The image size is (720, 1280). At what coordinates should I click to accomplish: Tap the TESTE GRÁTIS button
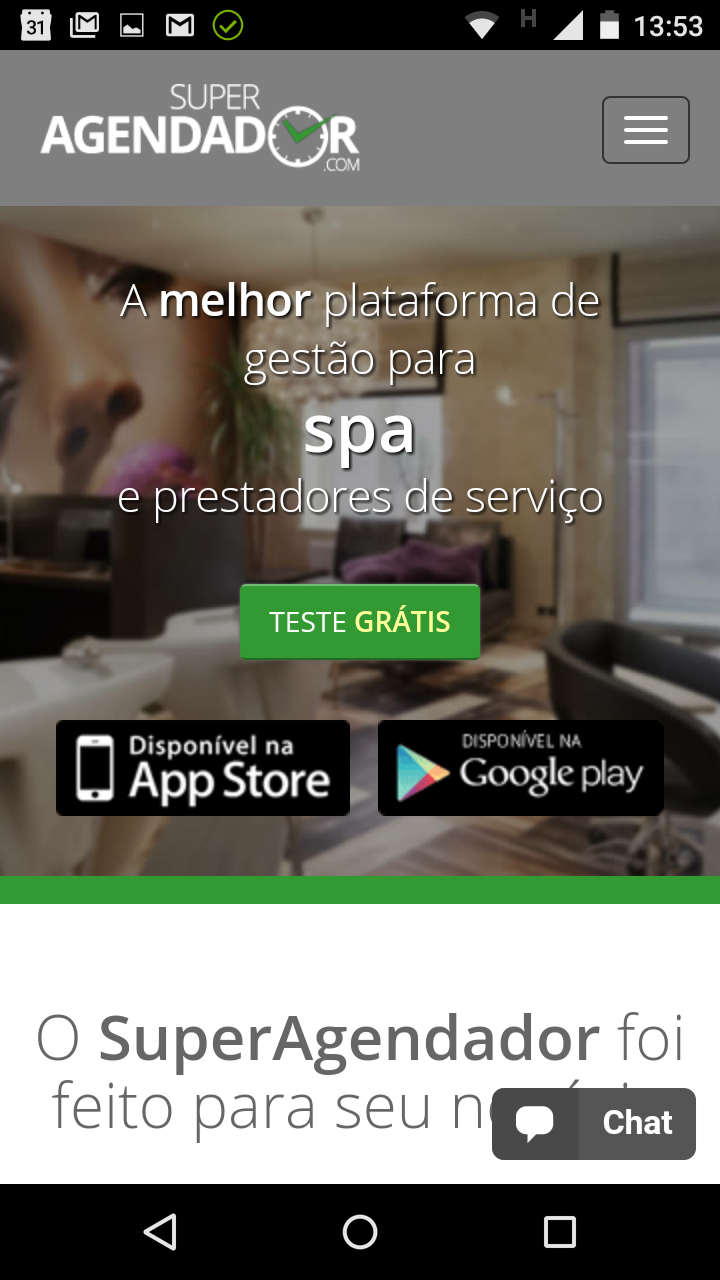pyautogui.click(x=359, y=621)
